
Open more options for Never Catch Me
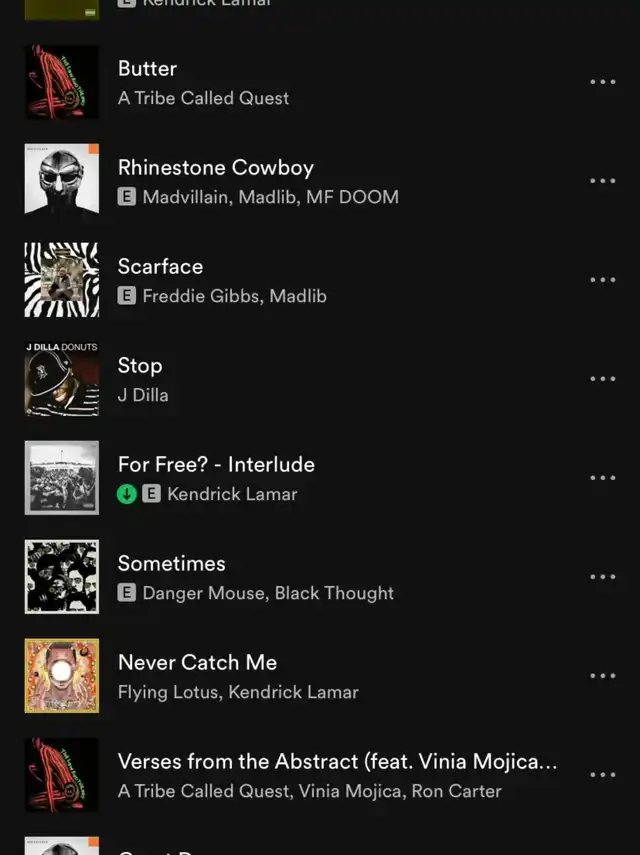pyautogui.click(x=603, y=676)
